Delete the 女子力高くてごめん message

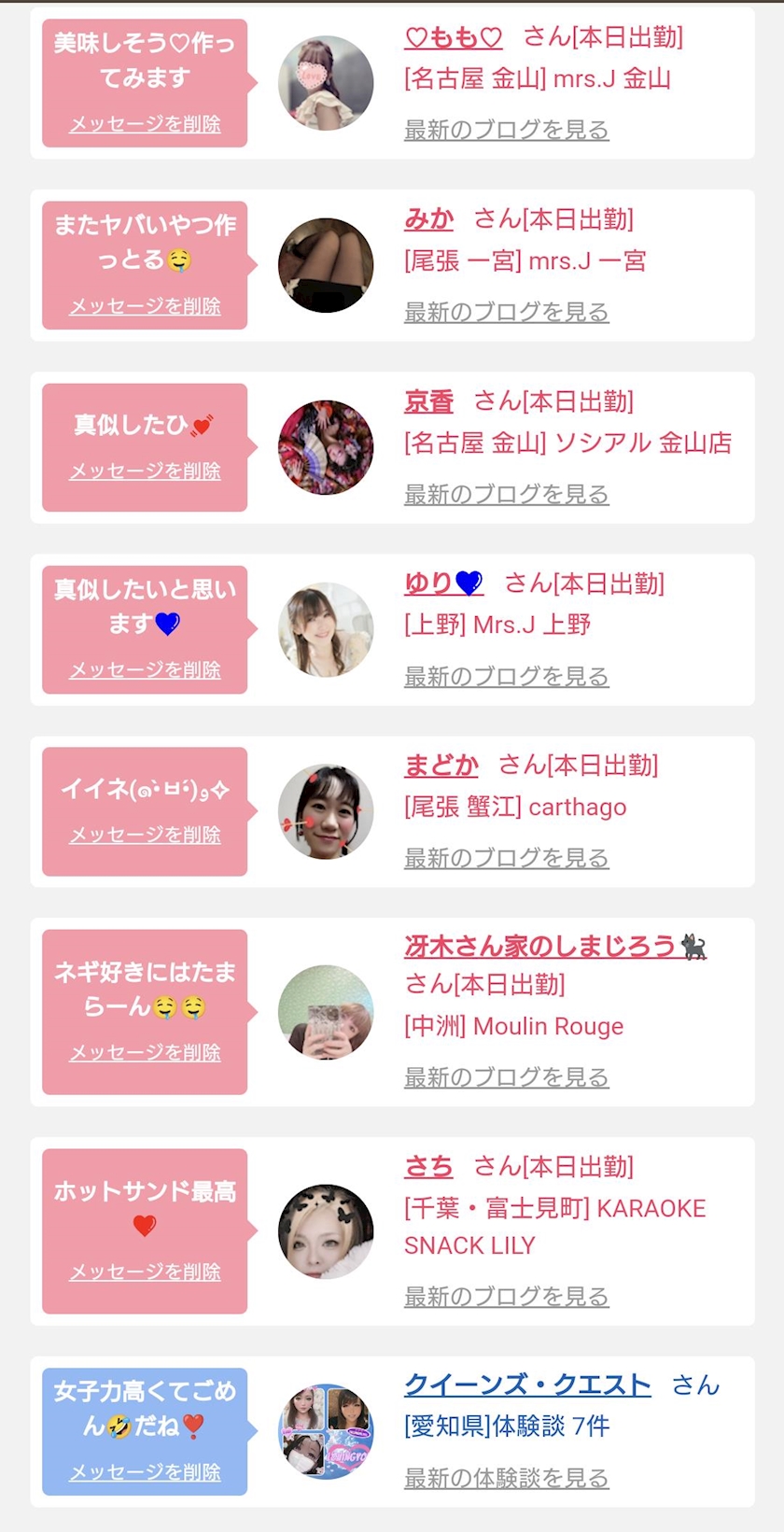click(145, 1472)
